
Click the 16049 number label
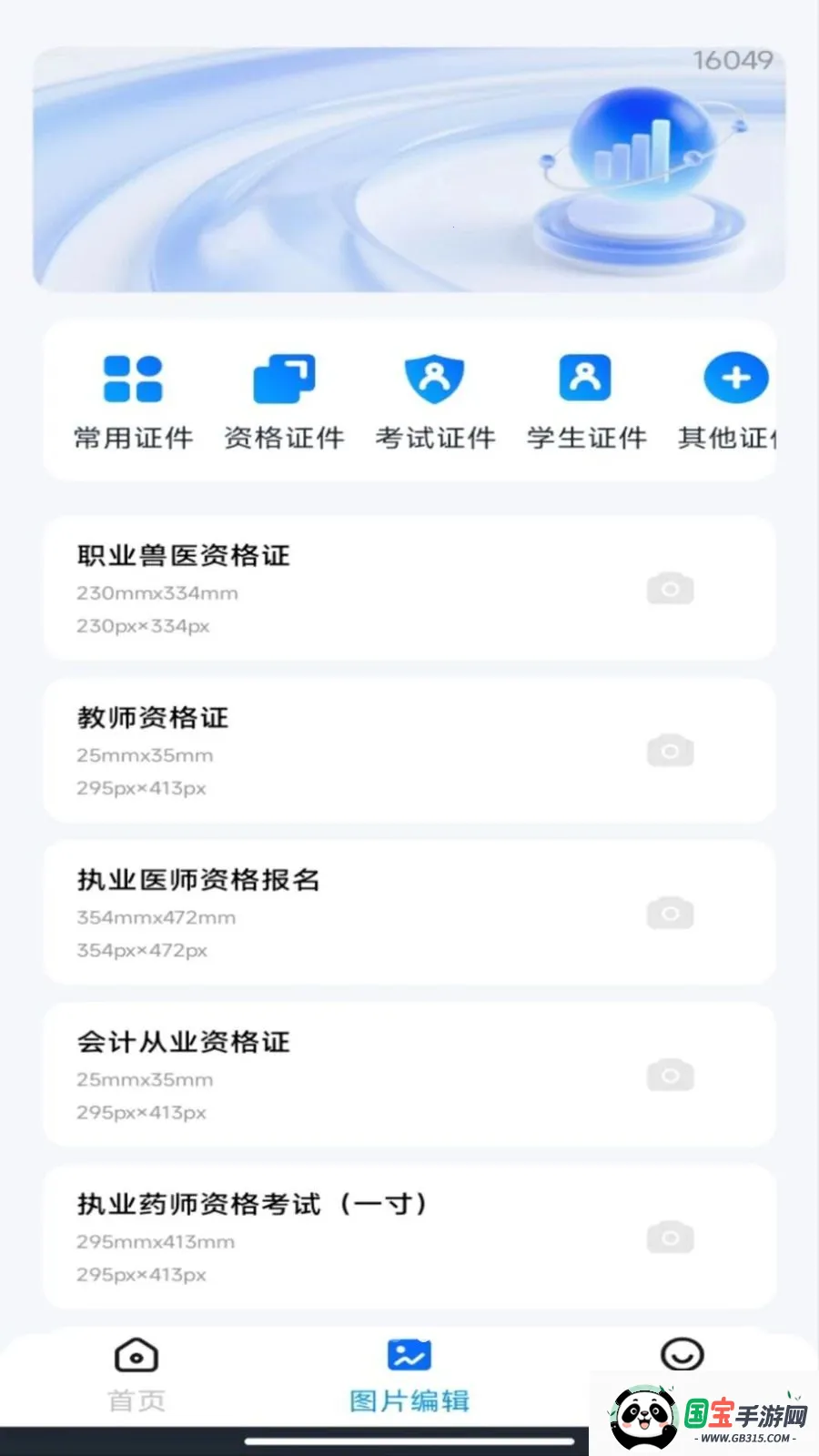tap(733, 62)
